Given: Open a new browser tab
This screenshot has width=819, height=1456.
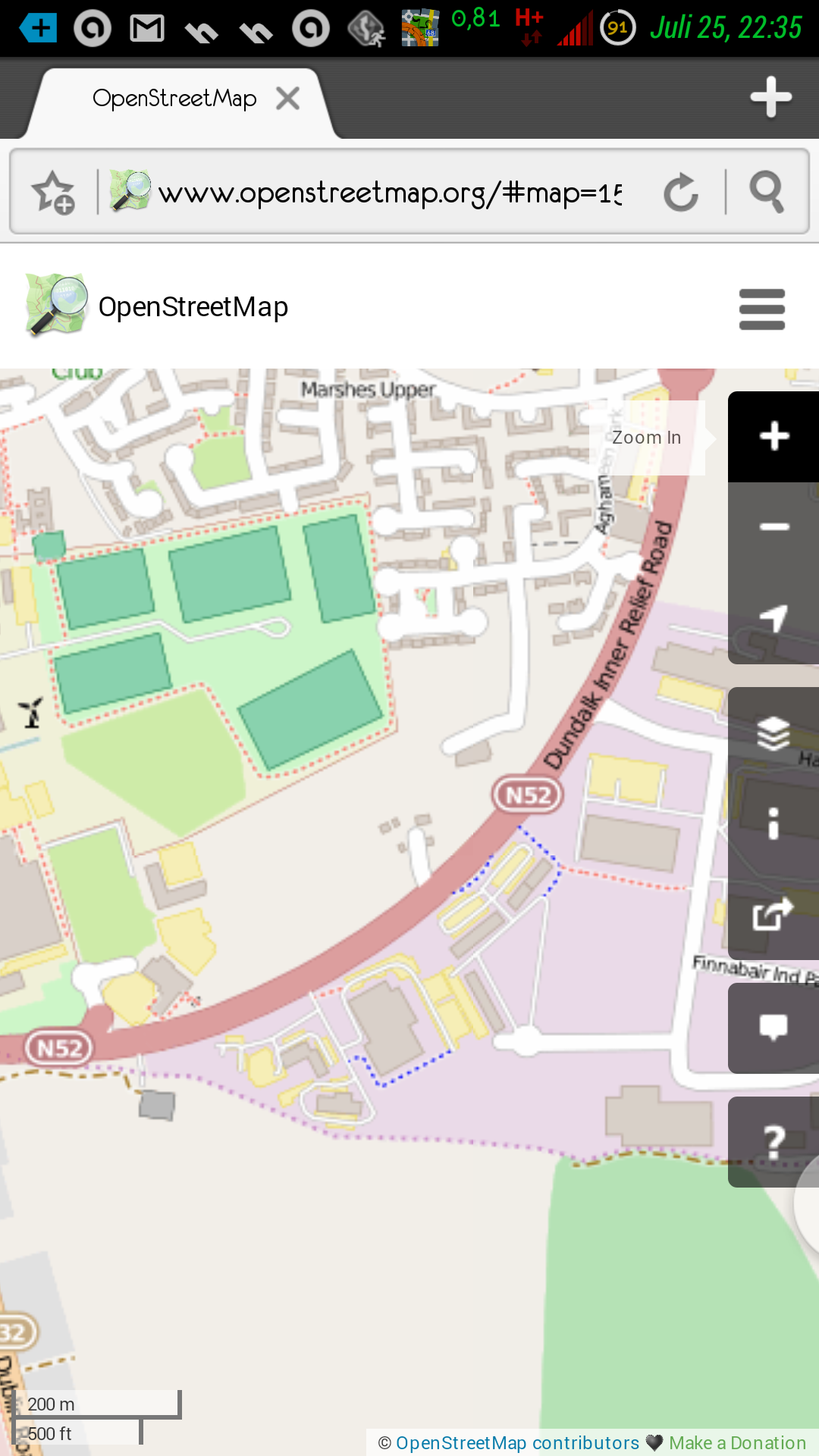Looking at the screenshot, I should (x=770, y=97).
